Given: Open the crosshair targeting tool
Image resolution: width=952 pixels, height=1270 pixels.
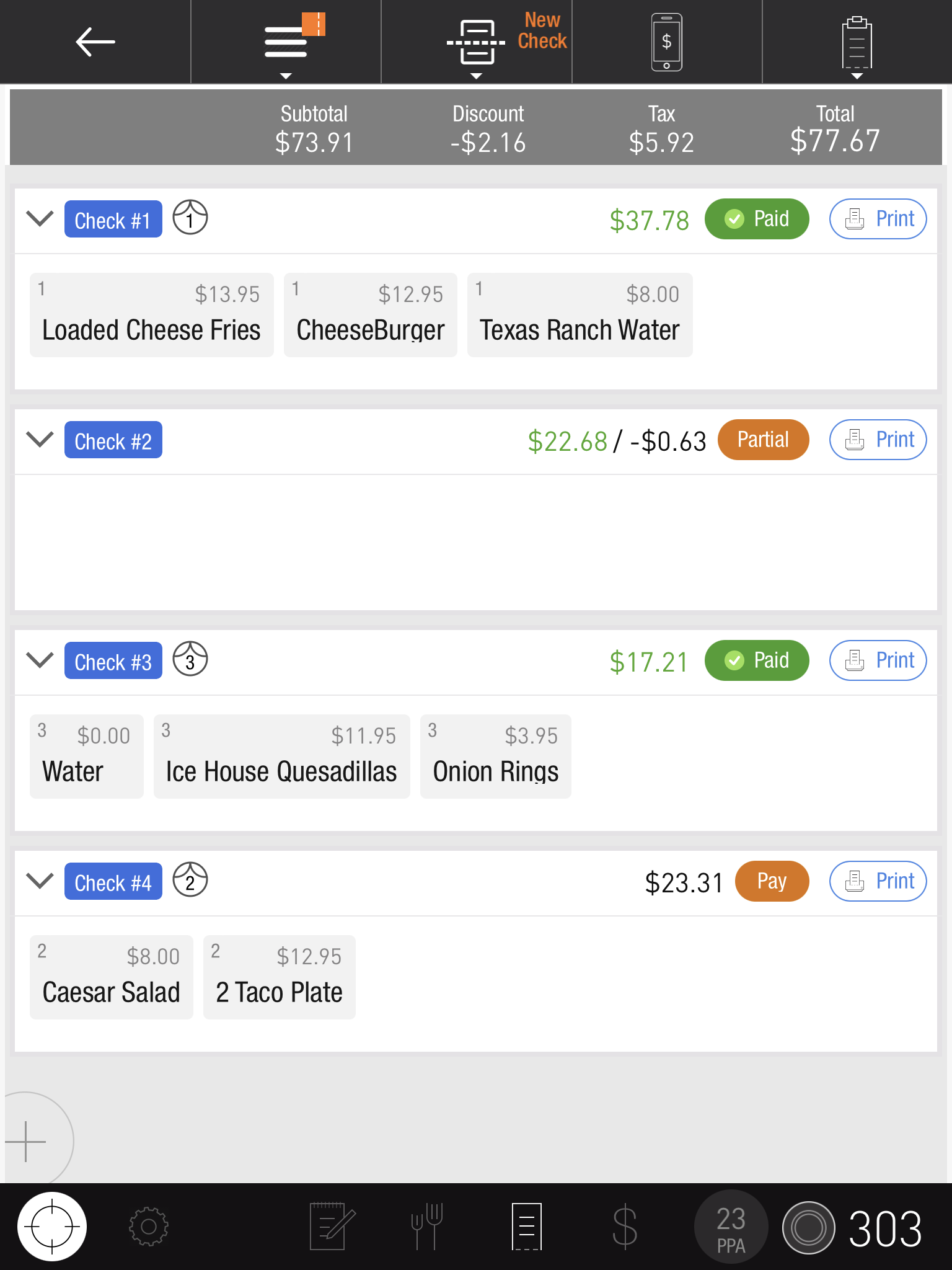Looking at the screenshot, I should tap(52, 1227).
